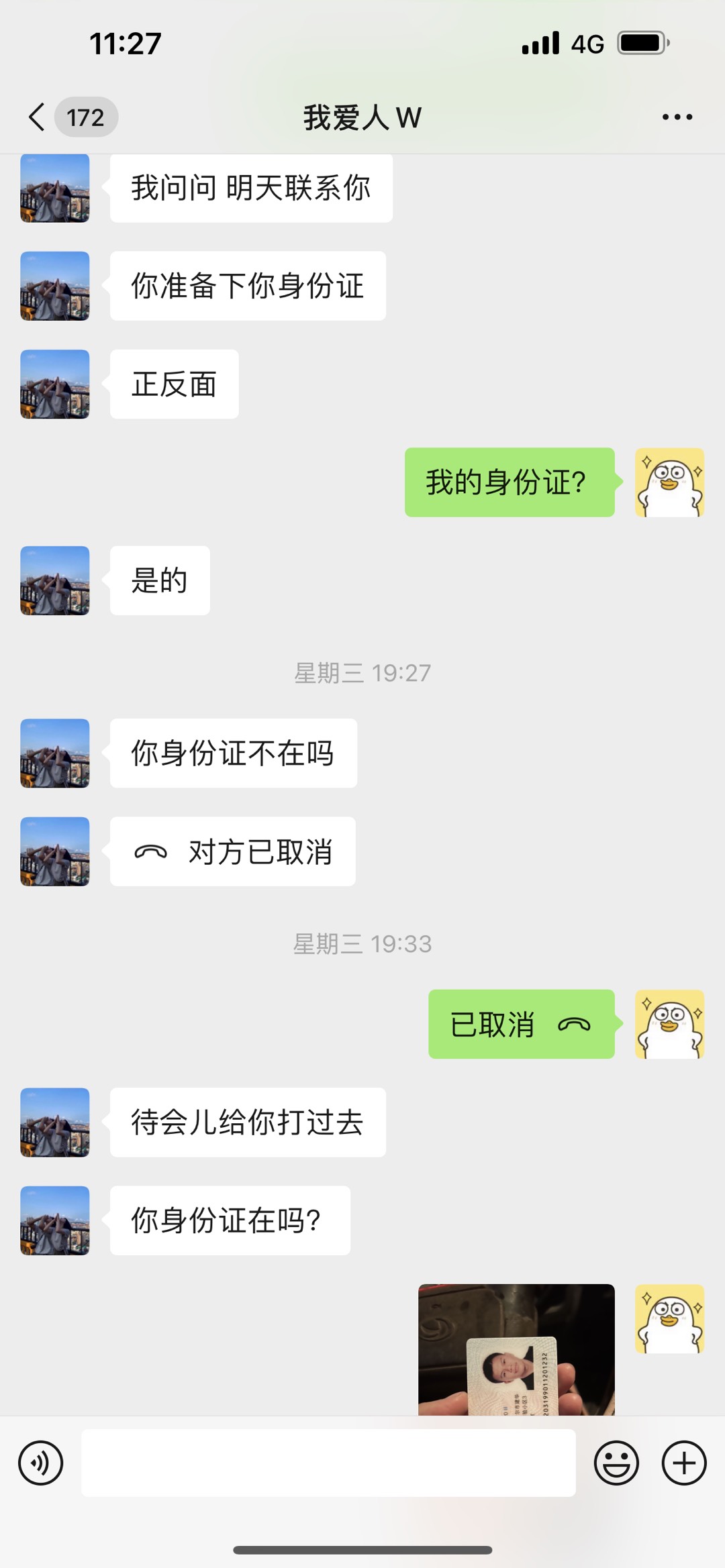
Task: Tap the '对方已取消' missed call bubble
Action: point(233,852)
